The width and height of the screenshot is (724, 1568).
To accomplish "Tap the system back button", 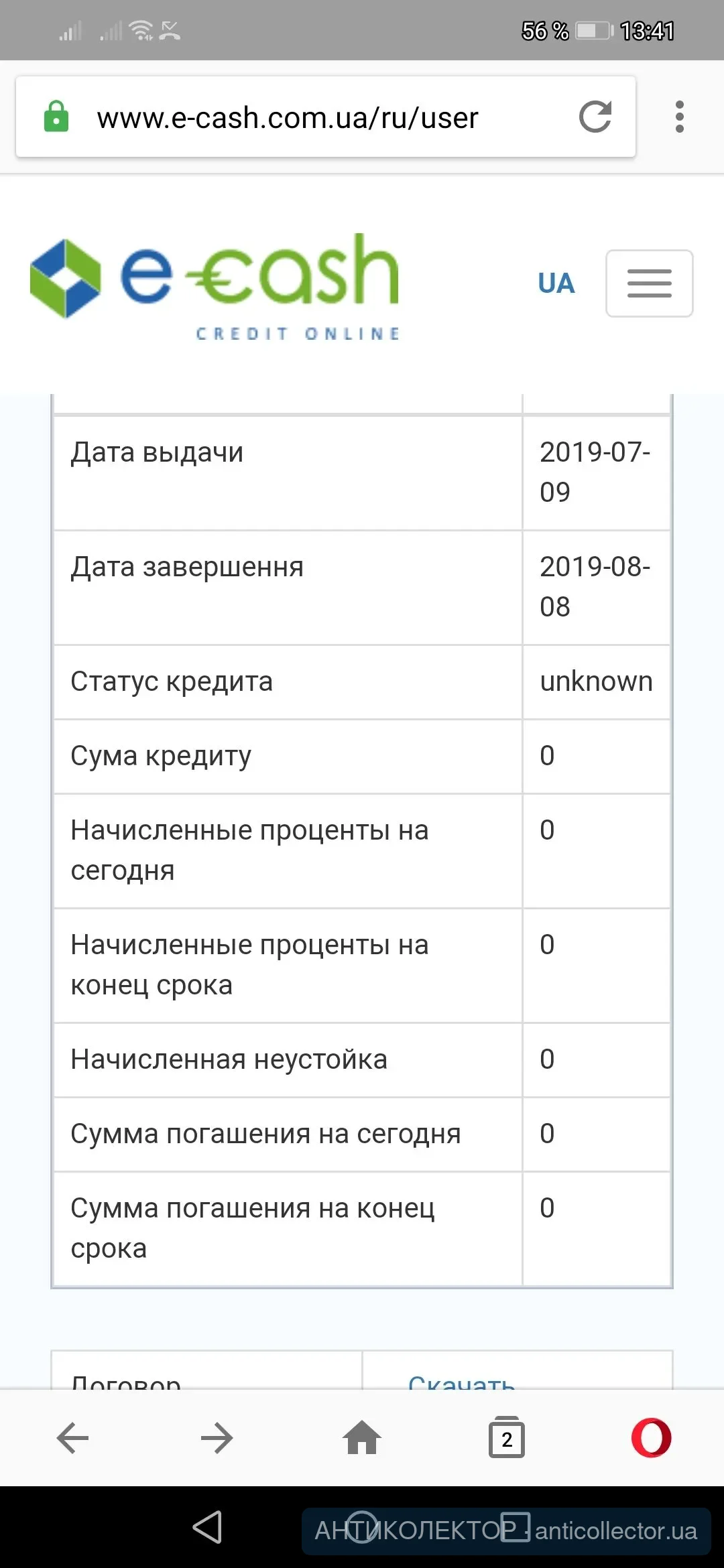I will click(207, 1527).
